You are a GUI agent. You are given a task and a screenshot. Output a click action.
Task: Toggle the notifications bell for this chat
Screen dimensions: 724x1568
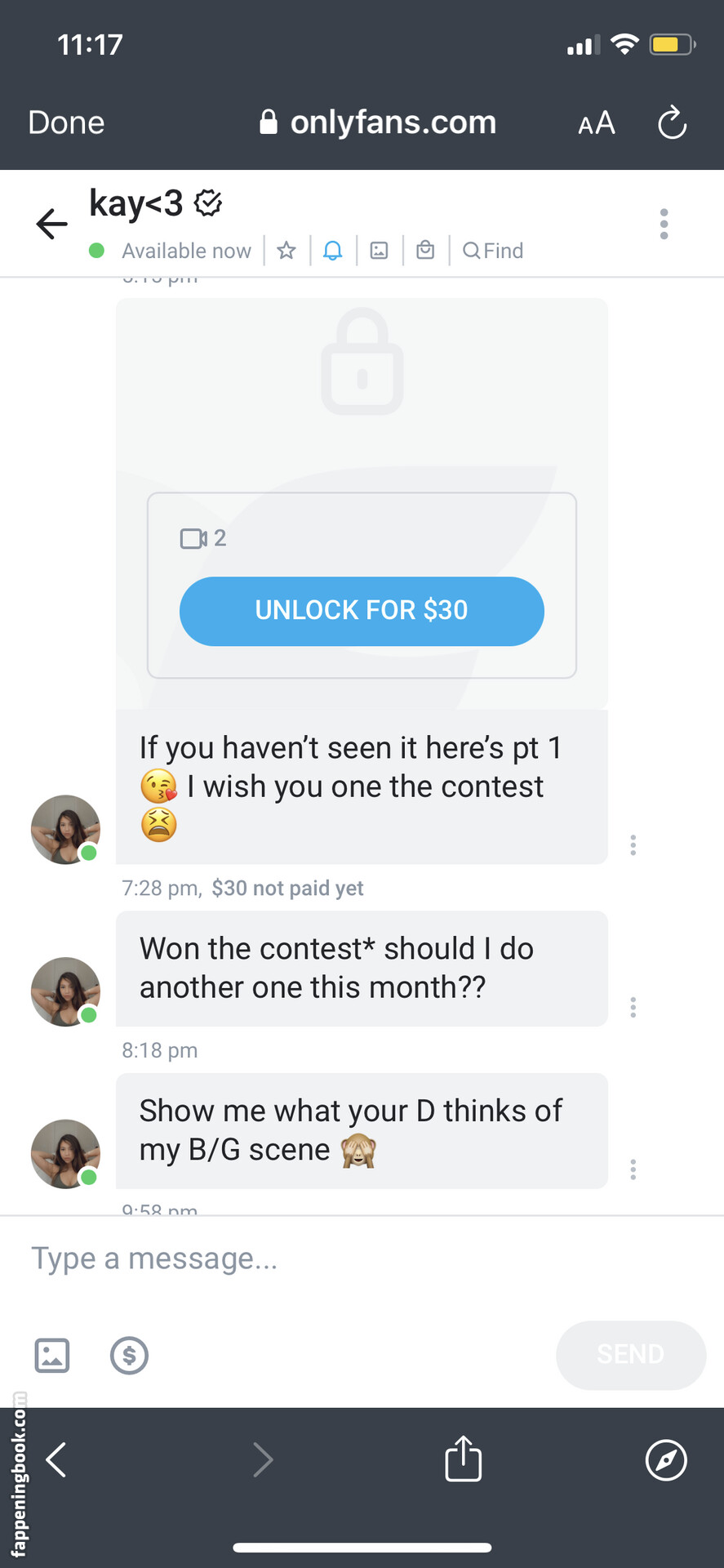tap(333, 251)
